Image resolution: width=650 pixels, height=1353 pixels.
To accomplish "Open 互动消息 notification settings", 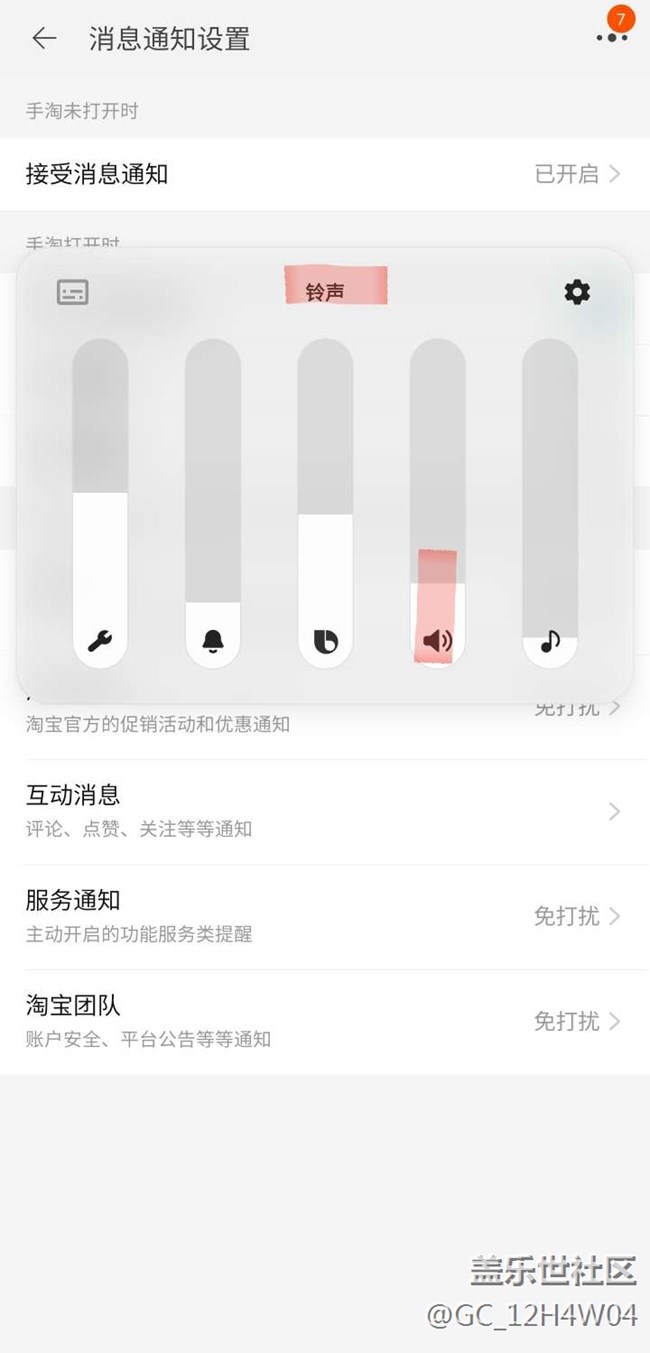I will [325, 812].
